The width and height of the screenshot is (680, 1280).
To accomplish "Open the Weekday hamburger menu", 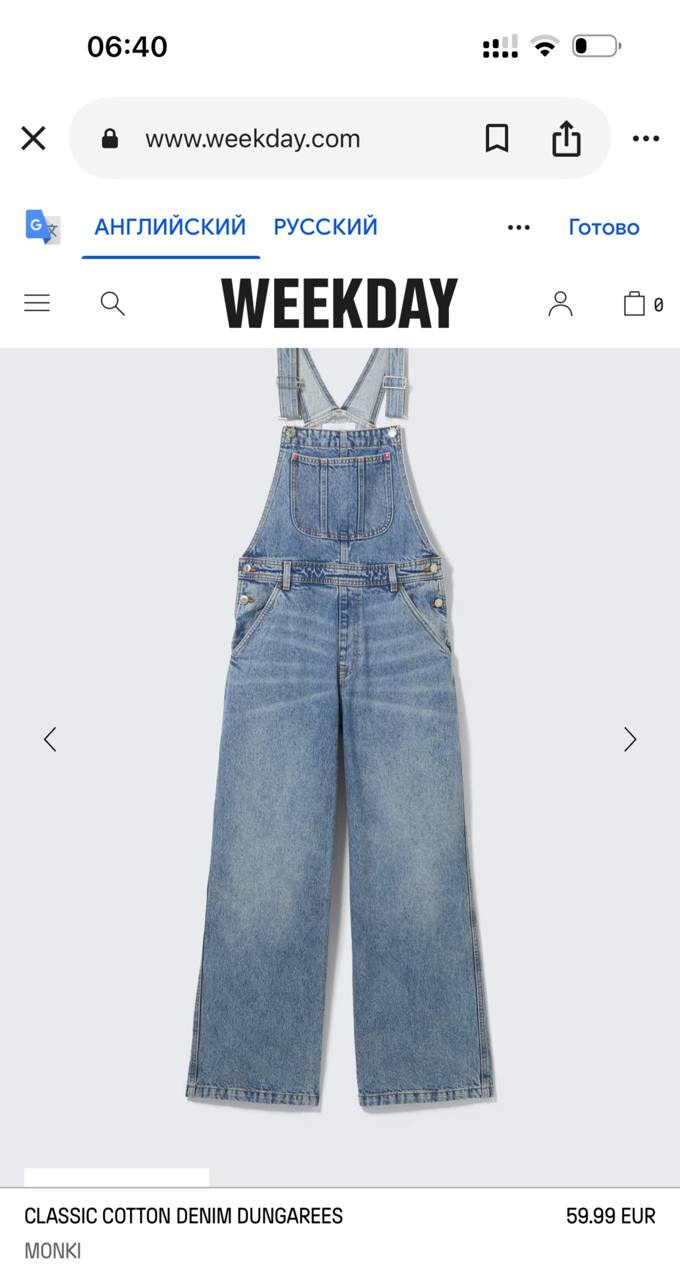I will 37,303.
